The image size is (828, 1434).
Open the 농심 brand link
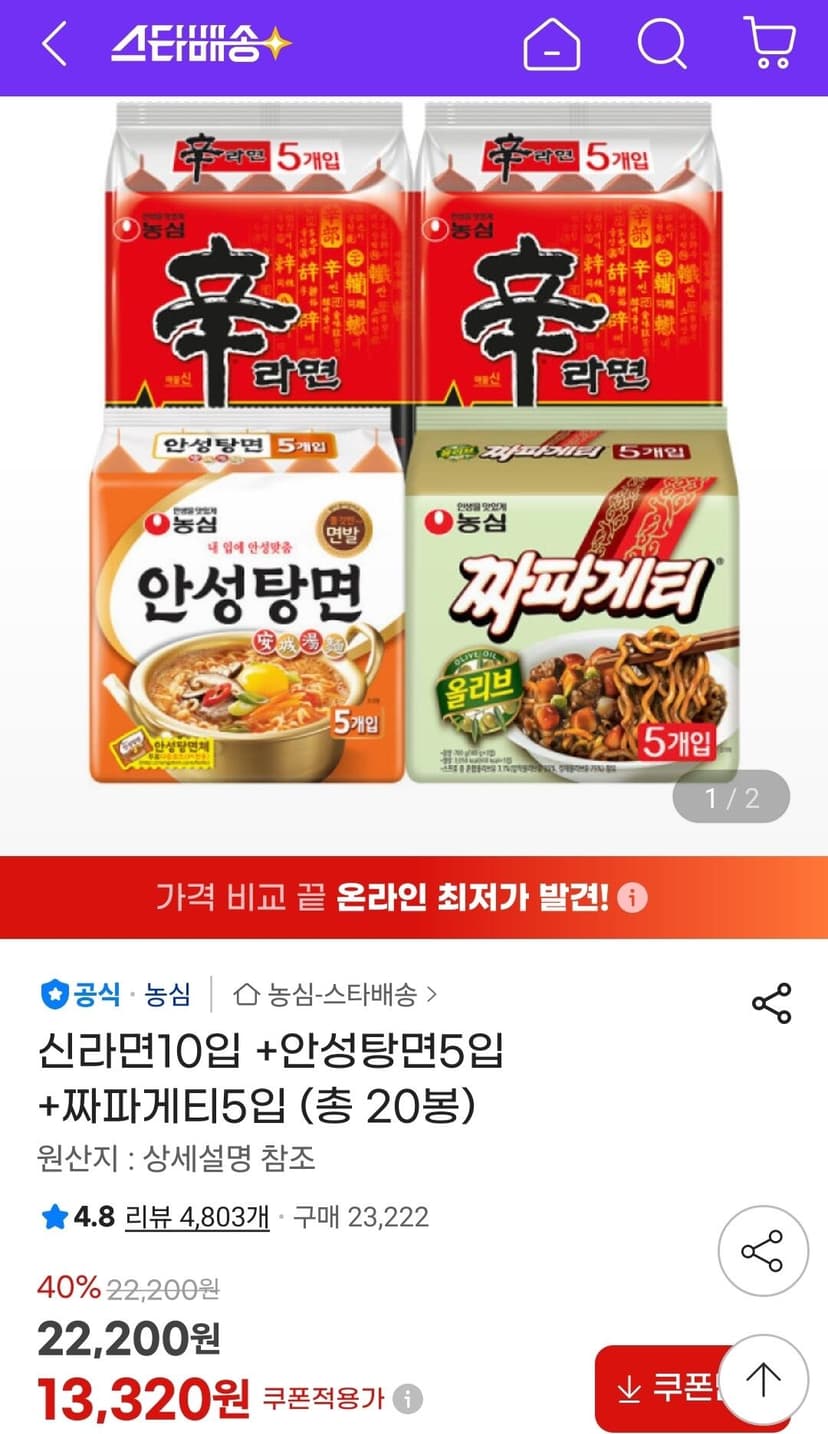[x=167, y=994]
